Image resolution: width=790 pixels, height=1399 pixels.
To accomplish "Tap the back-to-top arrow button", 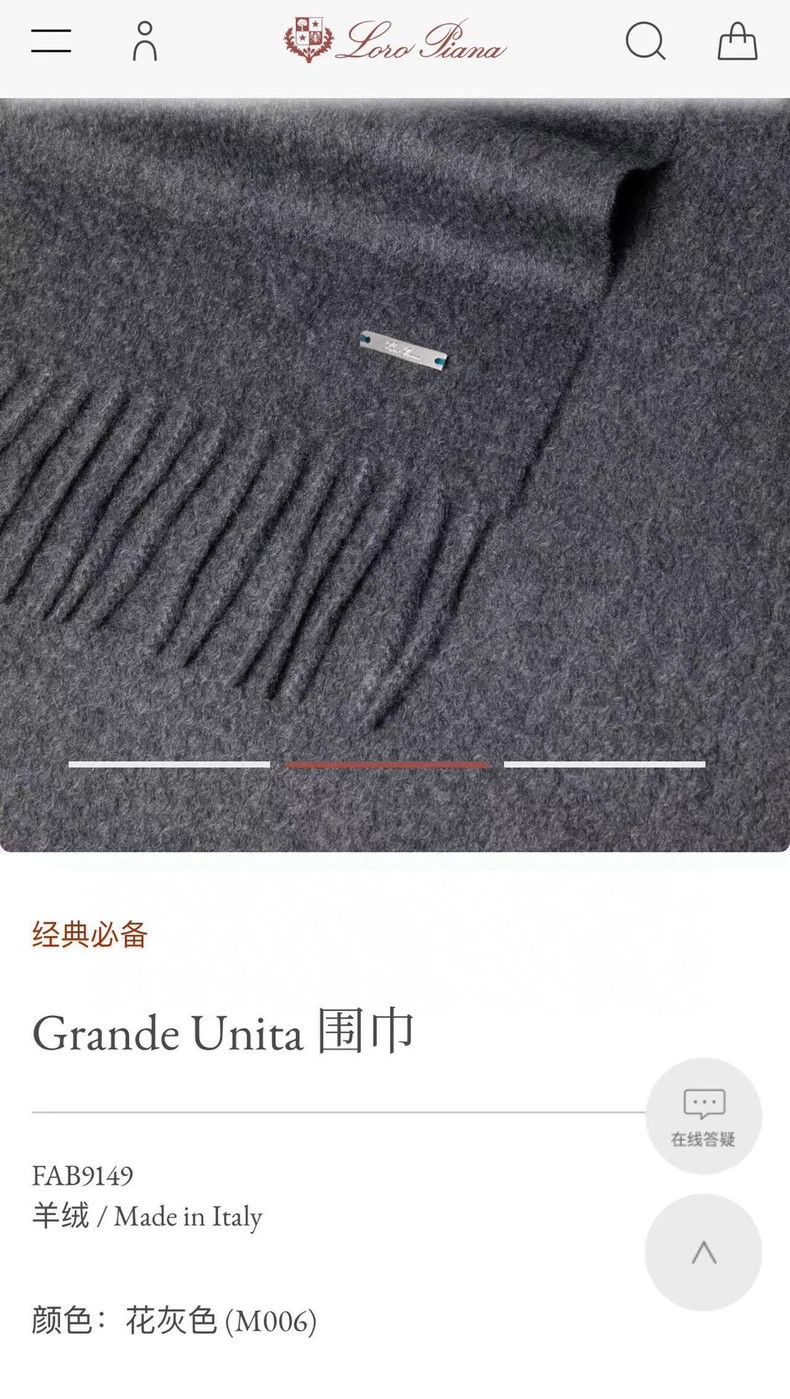I will point(704,1252).
